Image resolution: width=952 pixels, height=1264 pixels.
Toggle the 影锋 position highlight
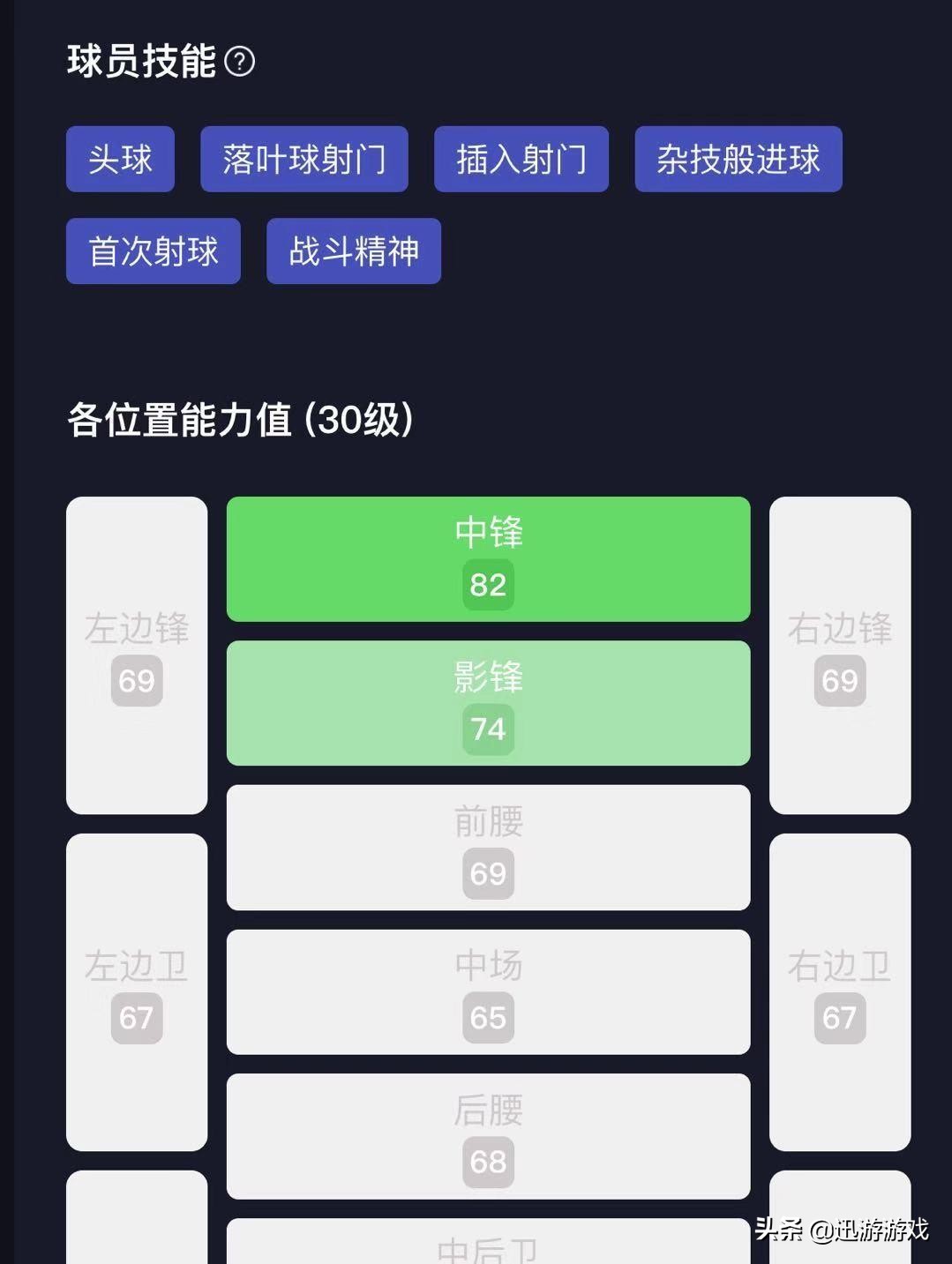click(487, 702)
